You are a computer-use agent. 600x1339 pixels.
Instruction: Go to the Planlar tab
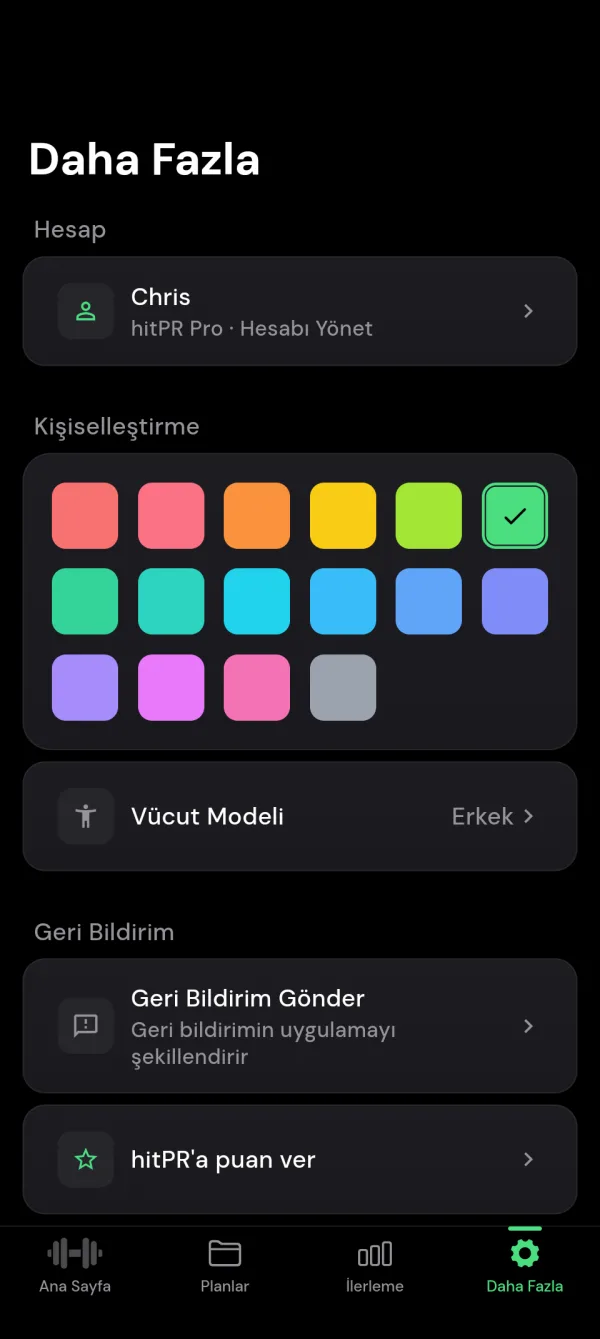[225, 1266]
